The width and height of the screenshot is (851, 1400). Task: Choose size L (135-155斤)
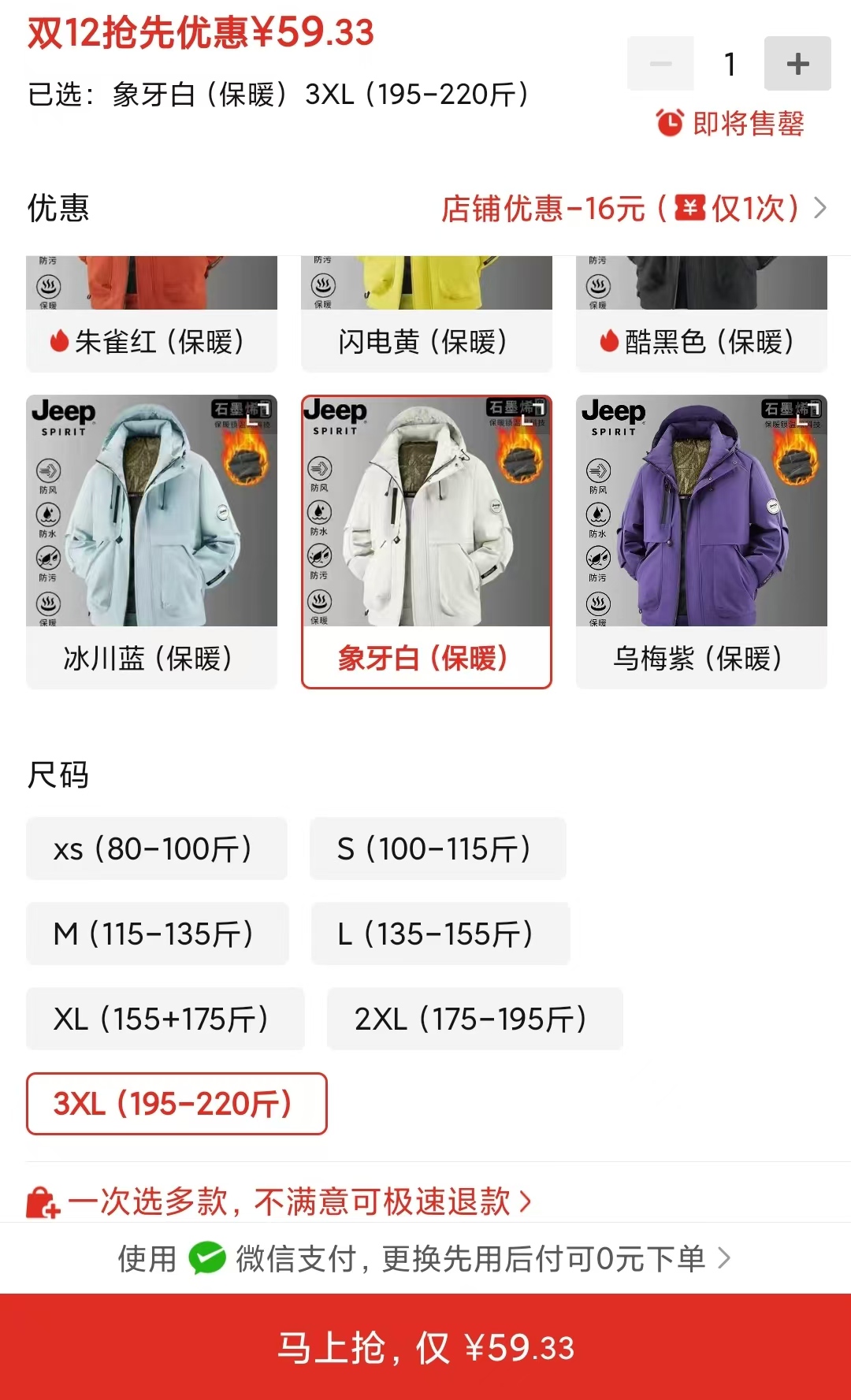[x=440, y=934]
